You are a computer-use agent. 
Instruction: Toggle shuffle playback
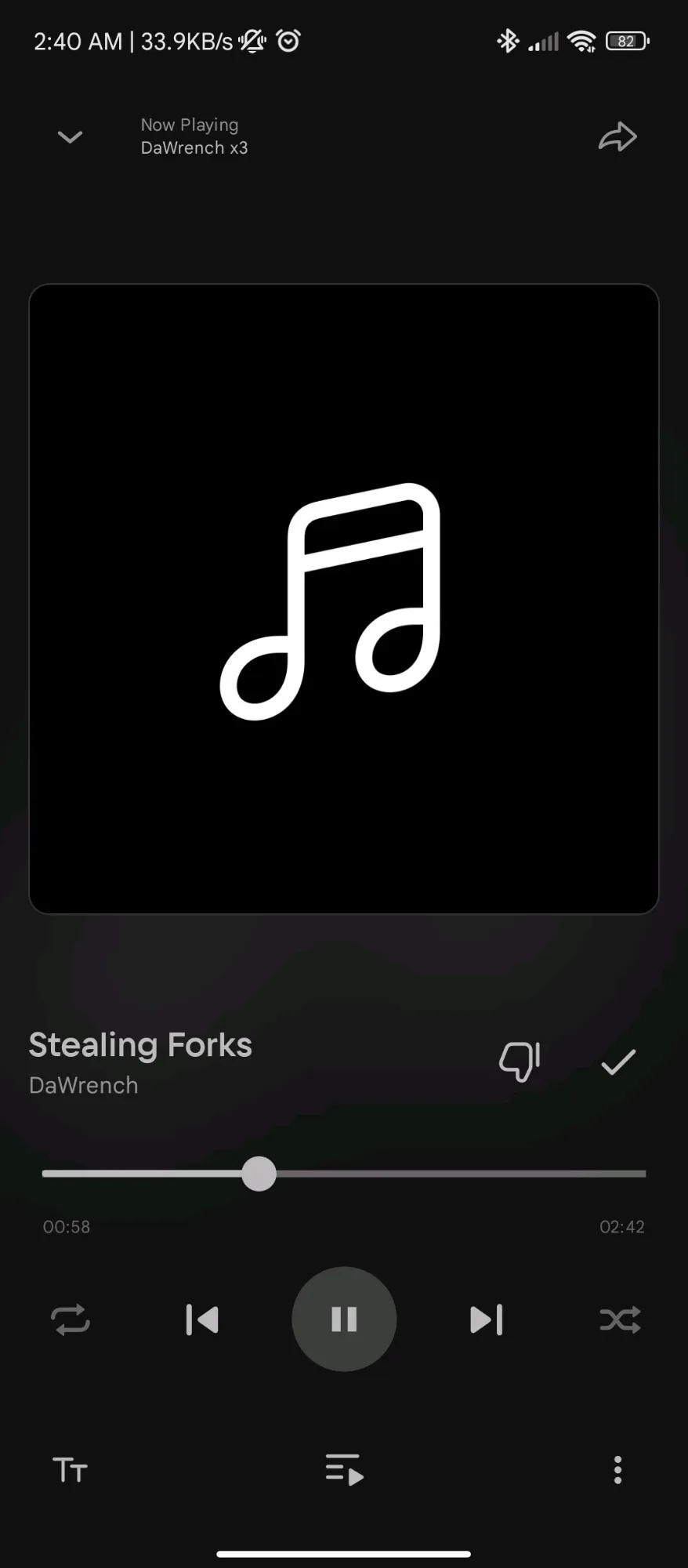[619, 1319]
